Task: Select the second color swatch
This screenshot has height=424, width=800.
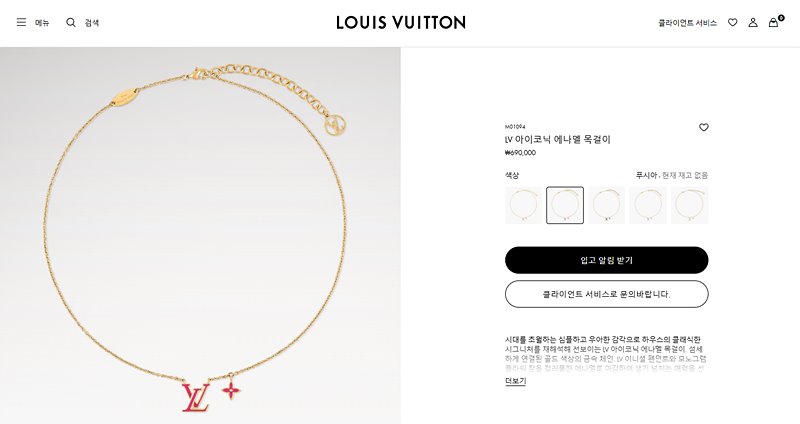Action: 565,205
